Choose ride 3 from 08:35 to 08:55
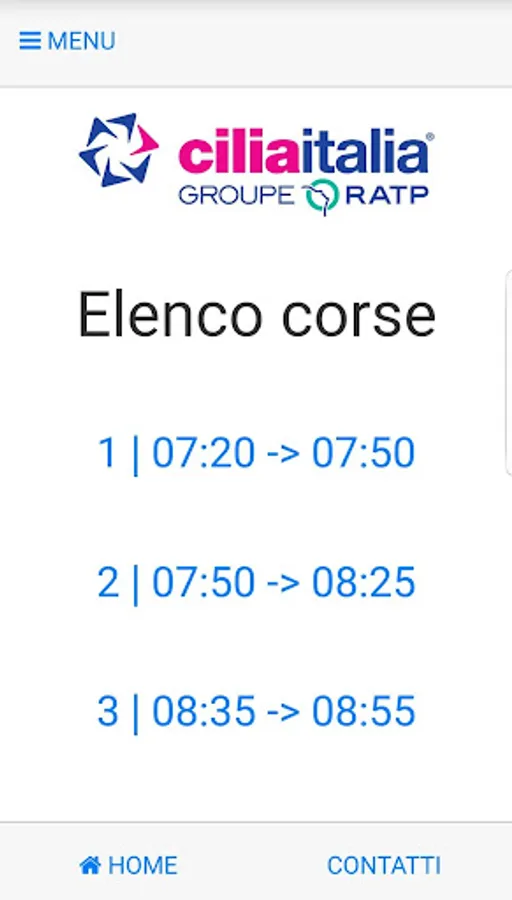The width and height of the screenshot is (512, 900). (x=256, y=712)
